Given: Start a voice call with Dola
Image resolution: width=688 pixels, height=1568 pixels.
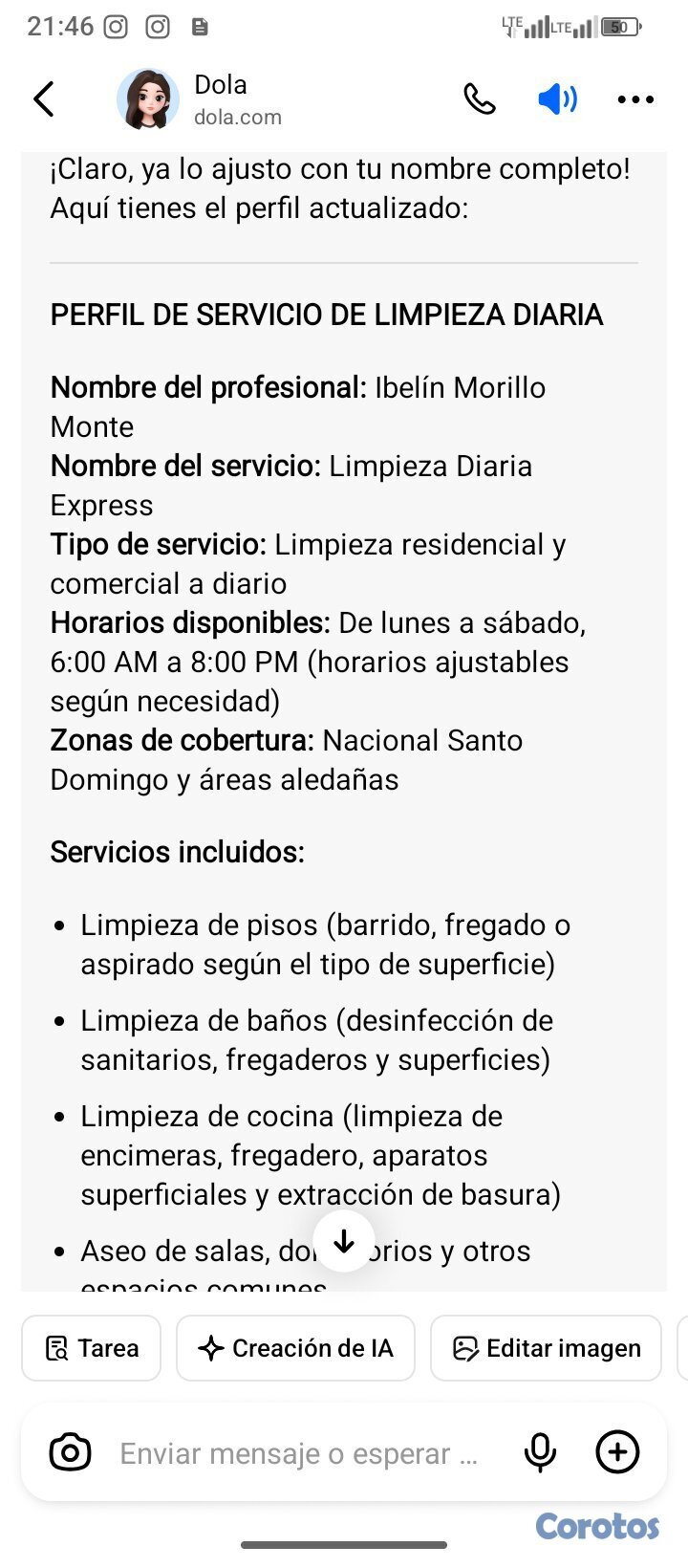Looking at the screenshot, I should 480,98.
